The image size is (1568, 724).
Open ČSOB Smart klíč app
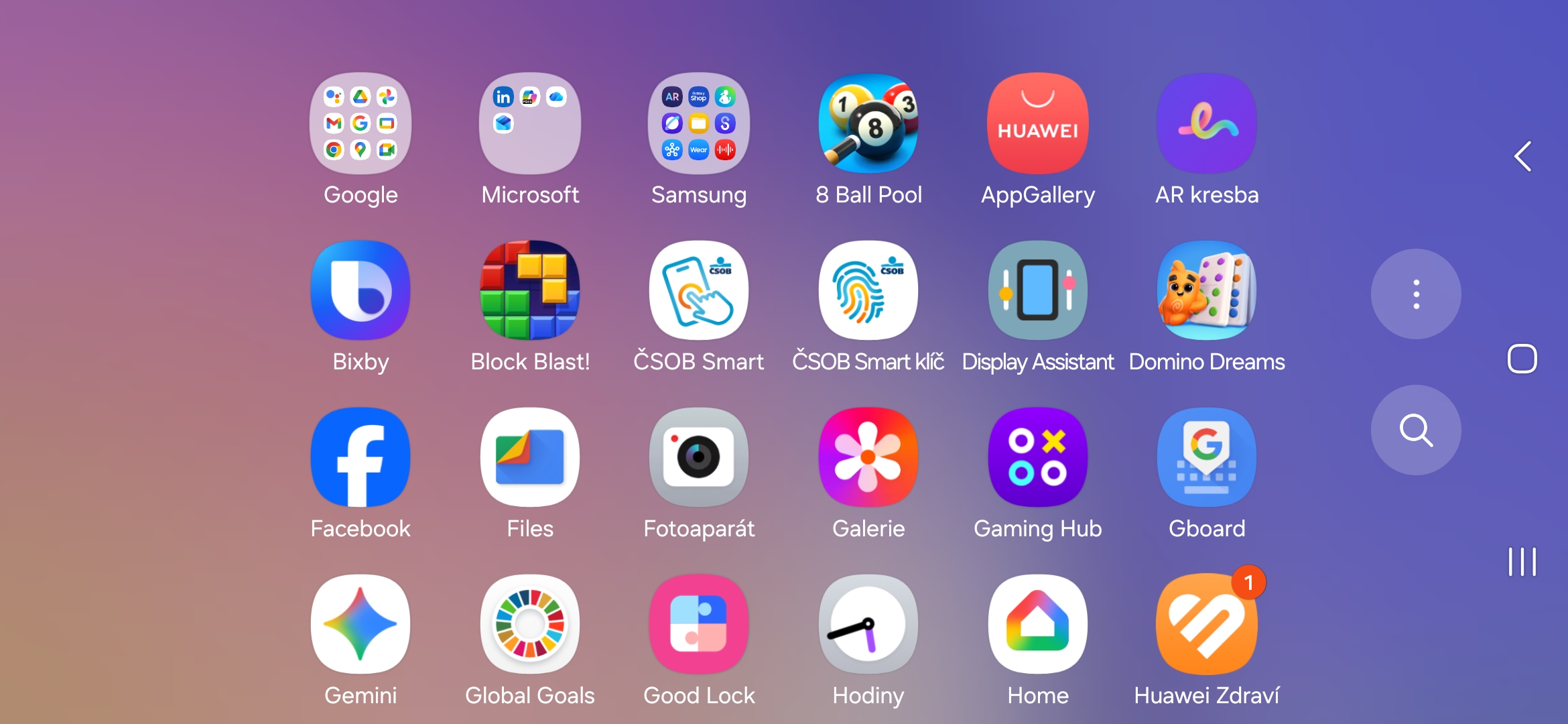coord(868,290)
